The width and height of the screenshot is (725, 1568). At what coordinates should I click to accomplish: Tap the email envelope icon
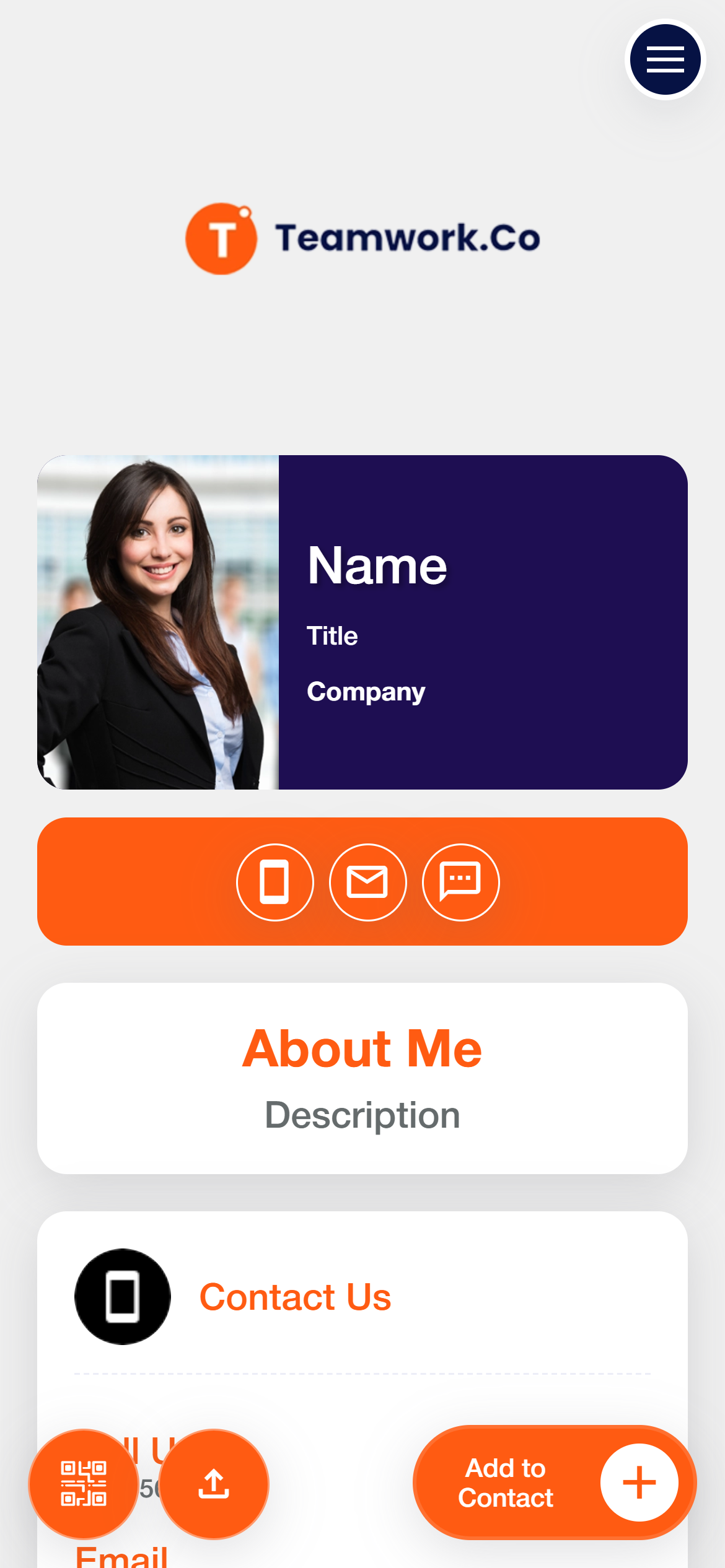[367, 882]
